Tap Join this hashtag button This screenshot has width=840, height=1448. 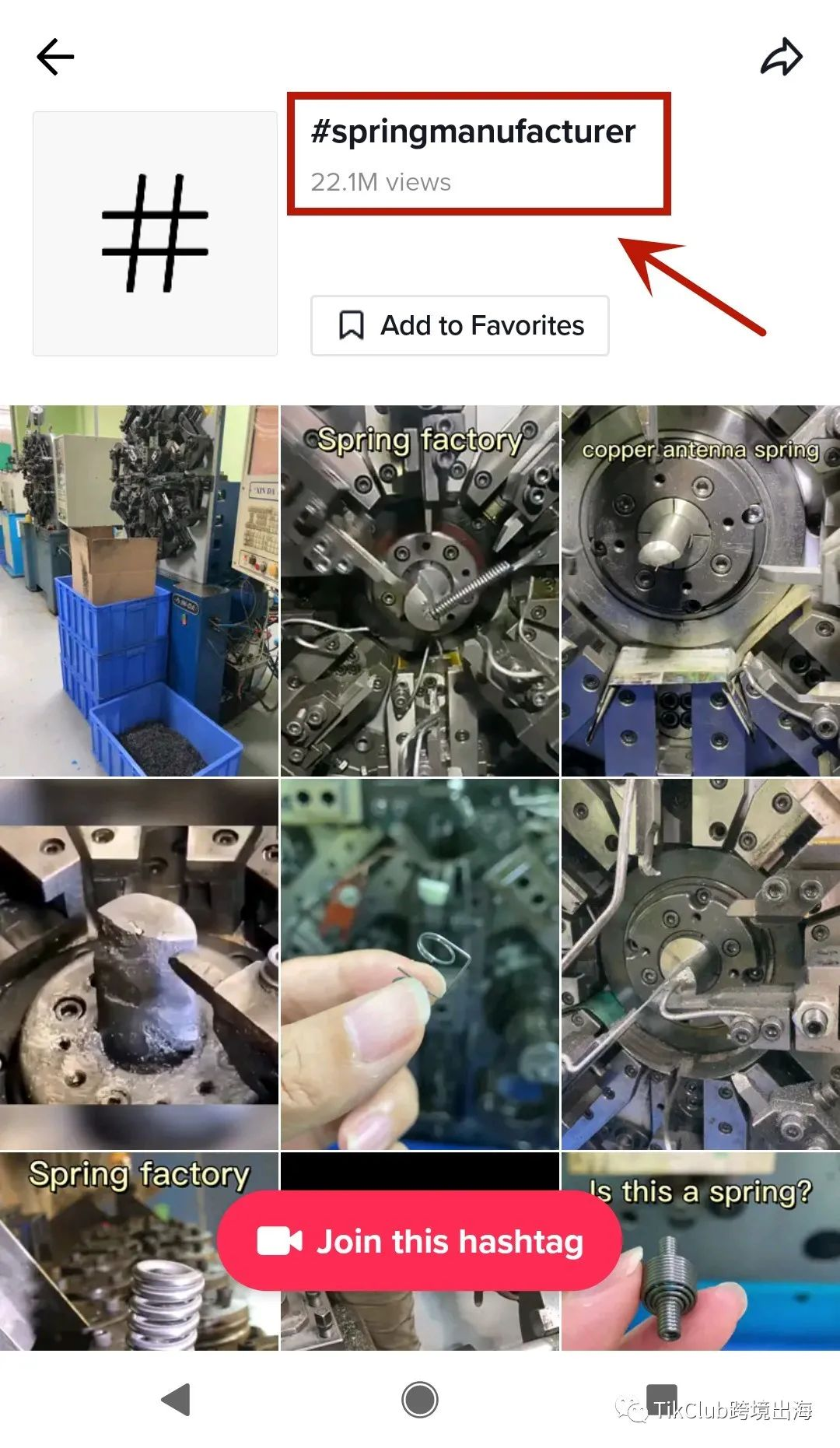tap(420, 1241)
